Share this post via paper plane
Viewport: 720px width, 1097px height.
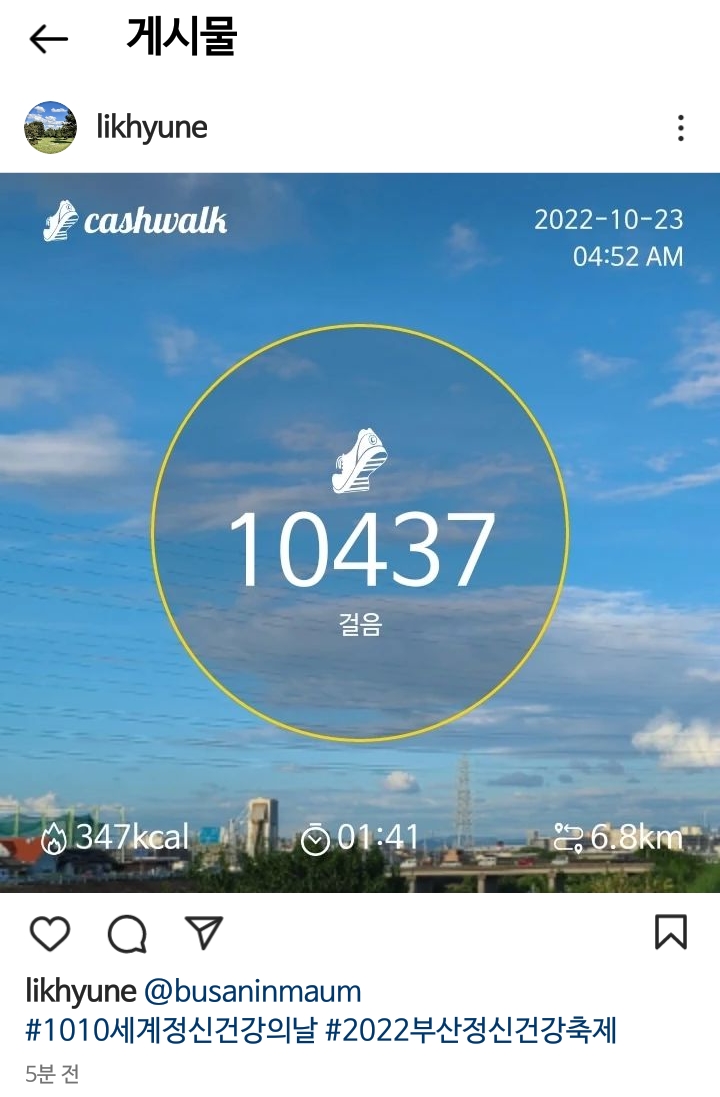tap(204, 932)
